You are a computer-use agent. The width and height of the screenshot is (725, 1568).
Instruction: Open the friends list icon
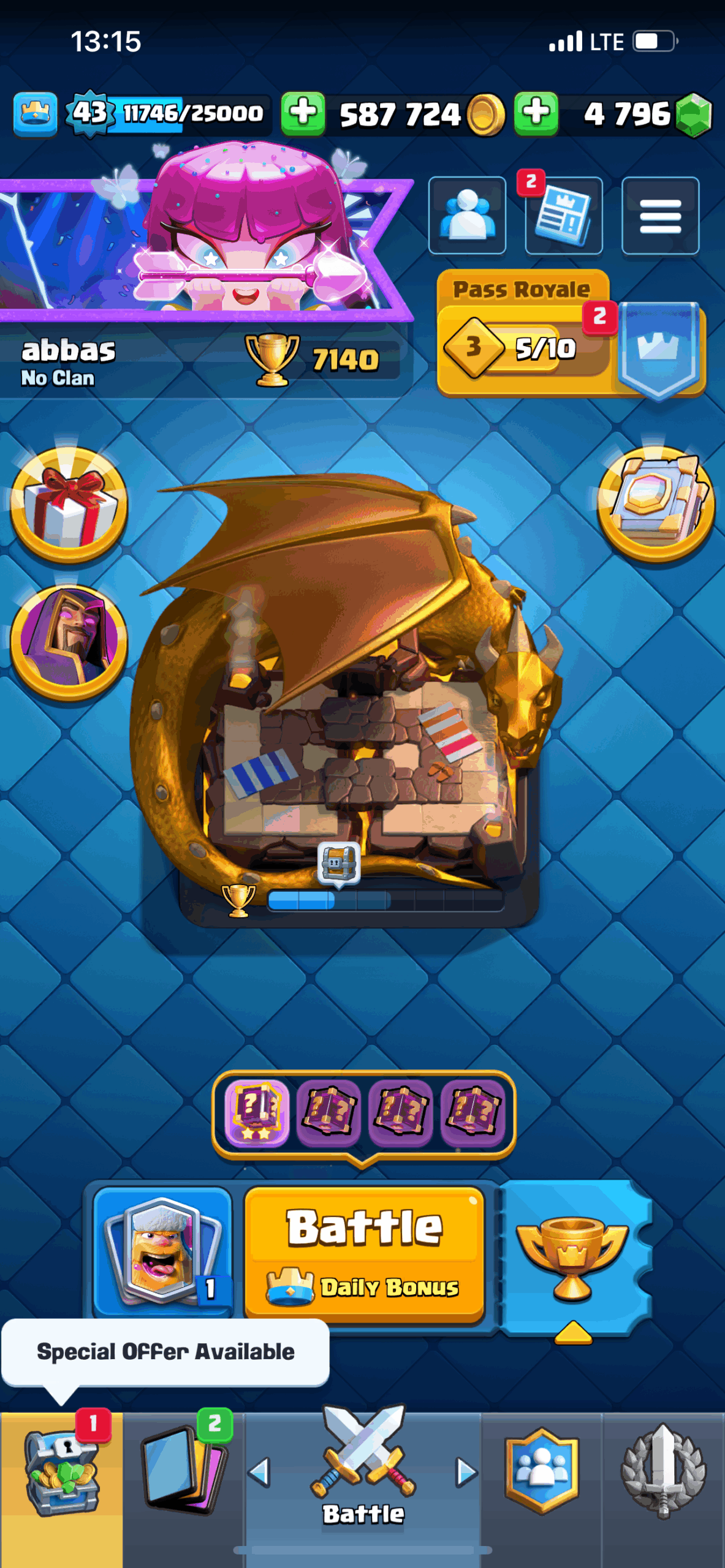tap(467, 216)
